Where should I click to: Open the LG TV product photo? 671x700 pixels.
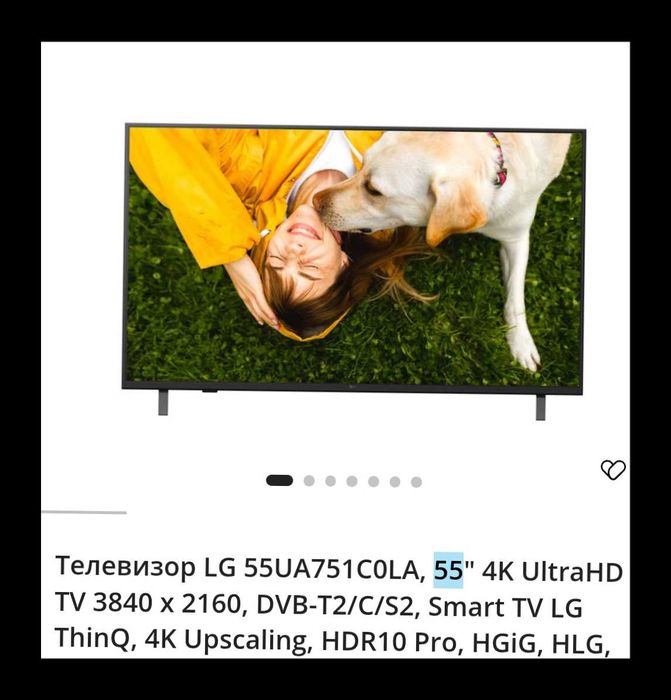[354, 271]
